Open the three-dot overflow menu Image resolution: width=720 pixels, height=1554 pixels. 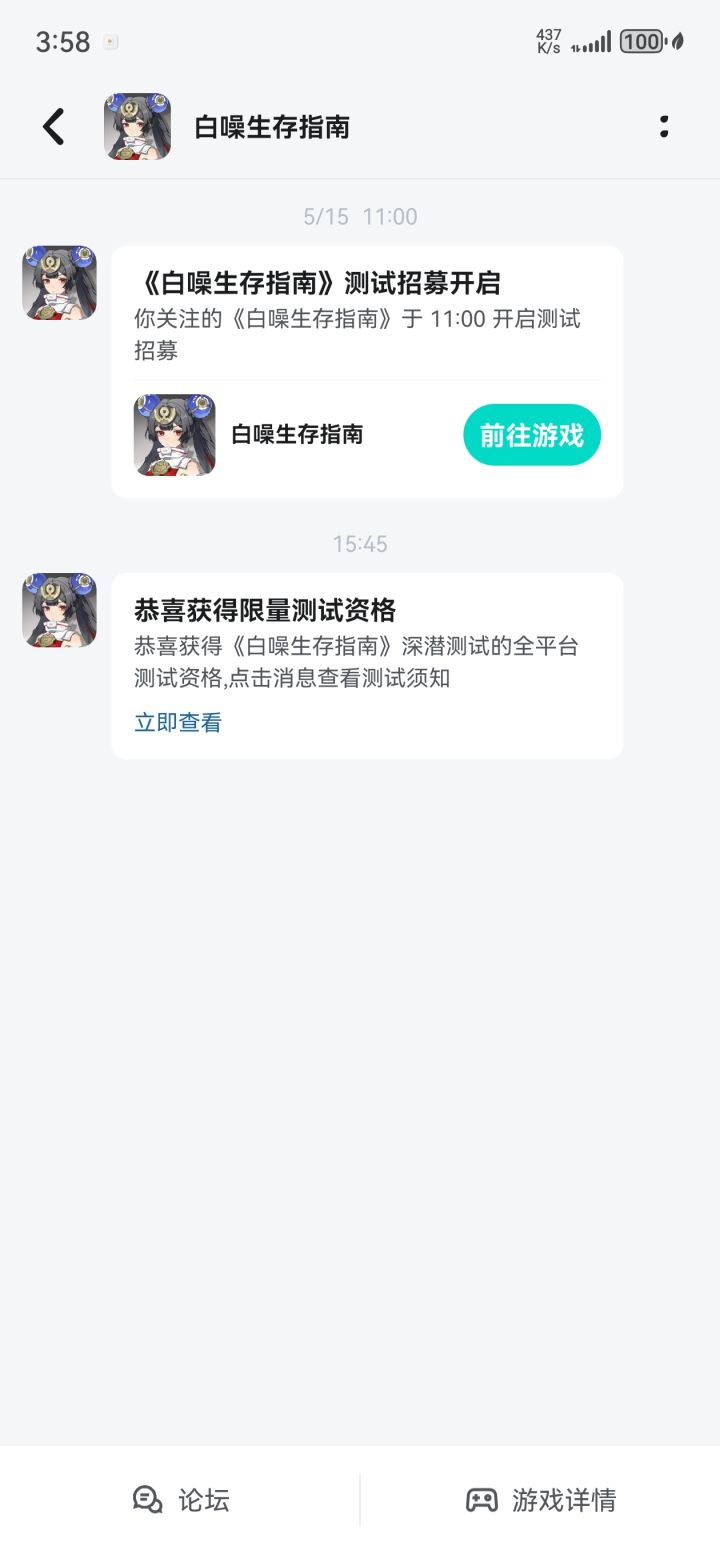tap(663, 127)
